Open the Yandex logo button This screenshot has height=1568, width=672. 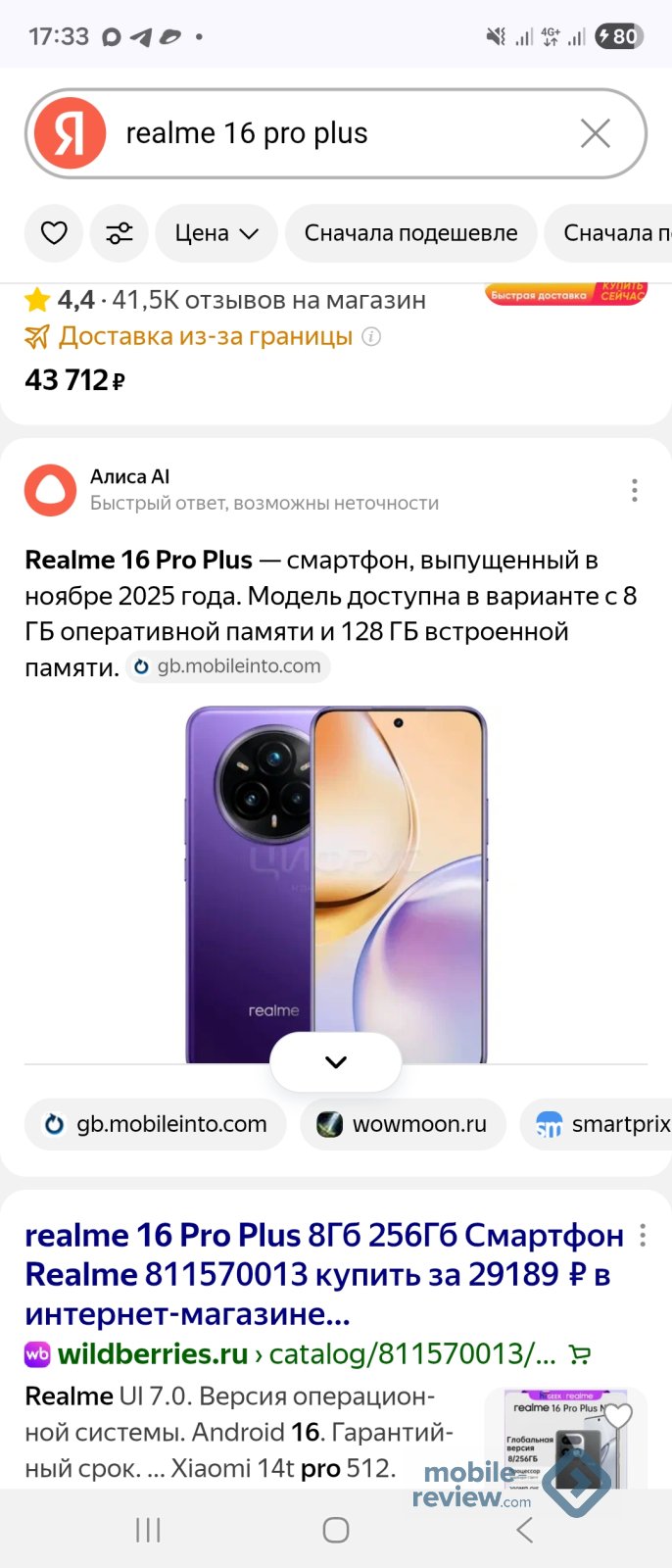[x=70, y=133]
